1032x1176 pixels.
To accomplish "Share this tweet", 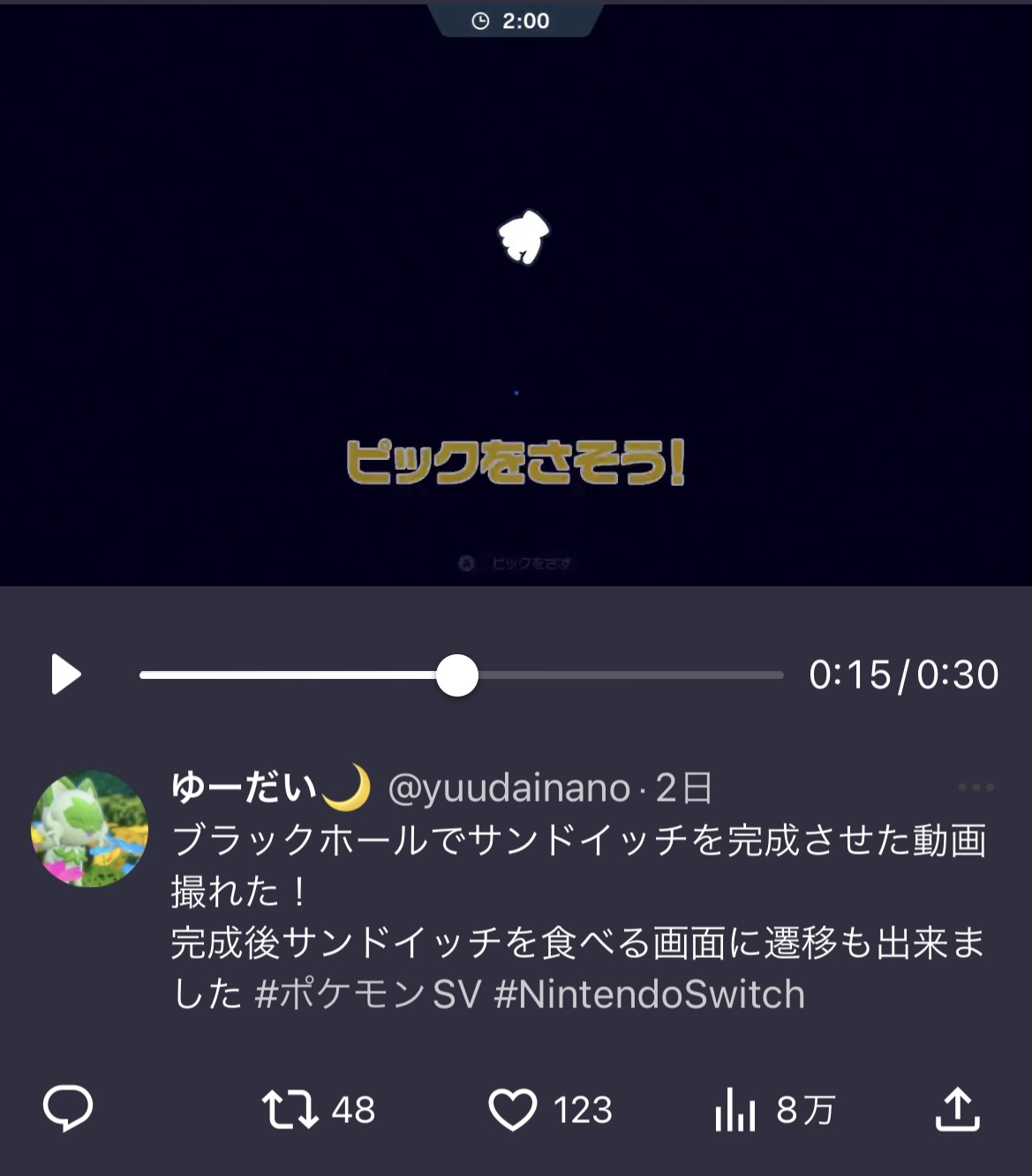I will coord(957,1109).
